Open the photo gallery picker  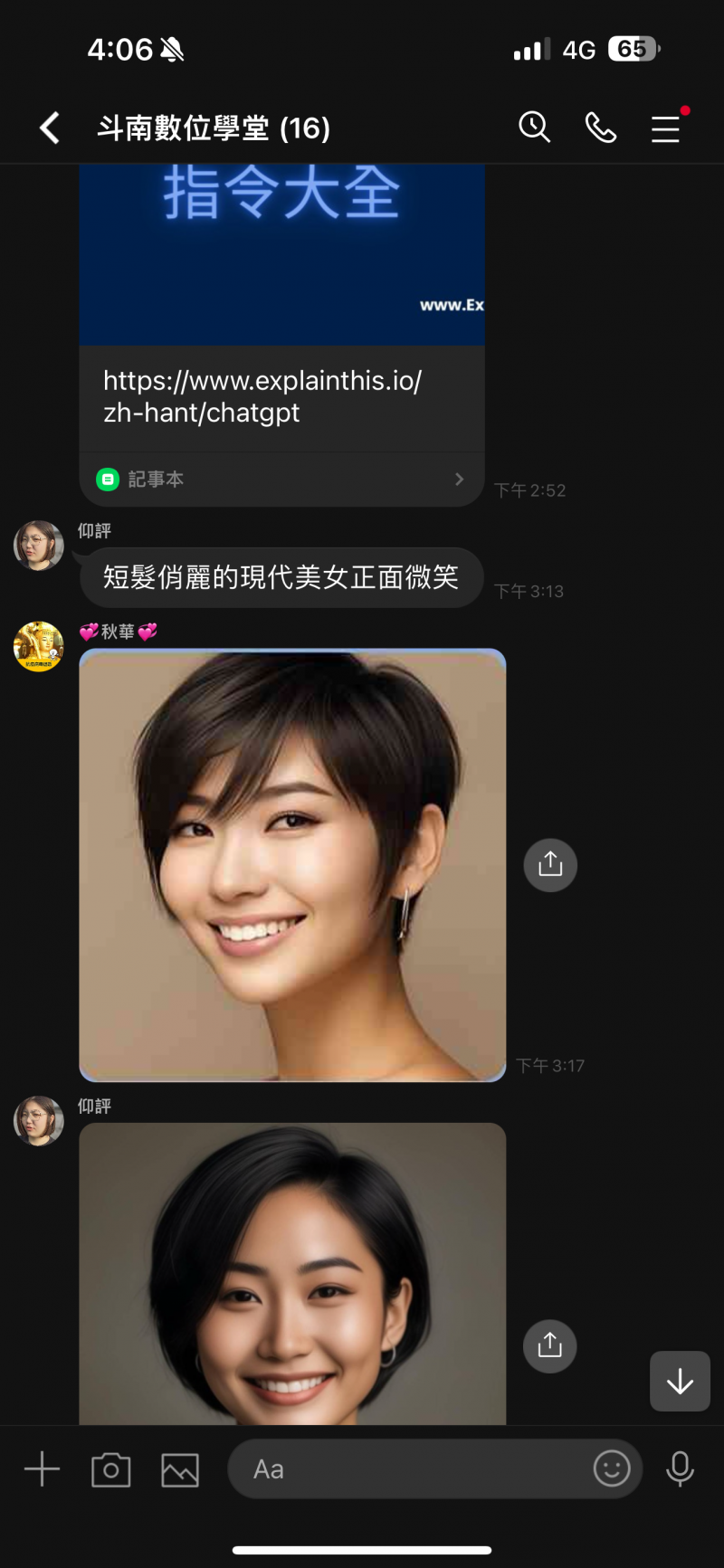click(179, 1468)
